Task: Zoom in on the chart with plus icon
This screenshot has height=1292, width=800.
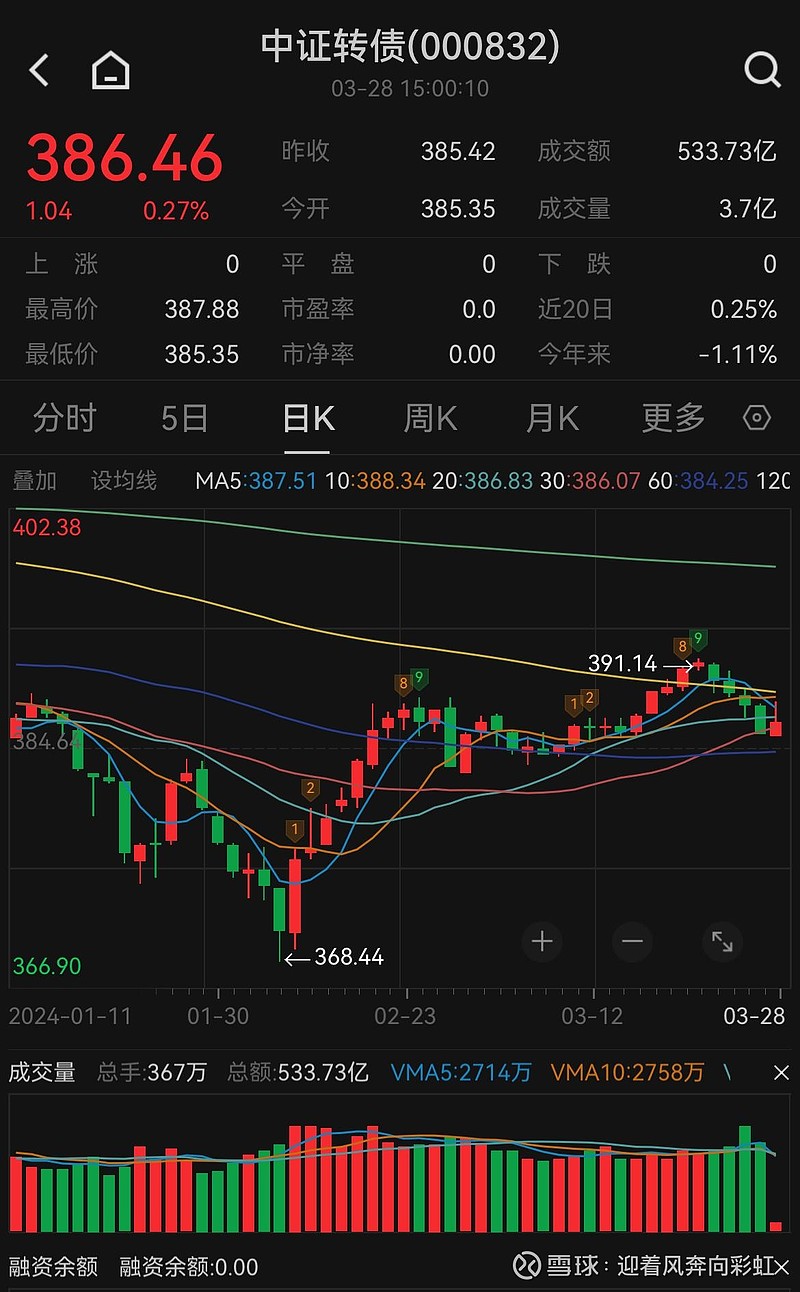Action: click(541, 941)
